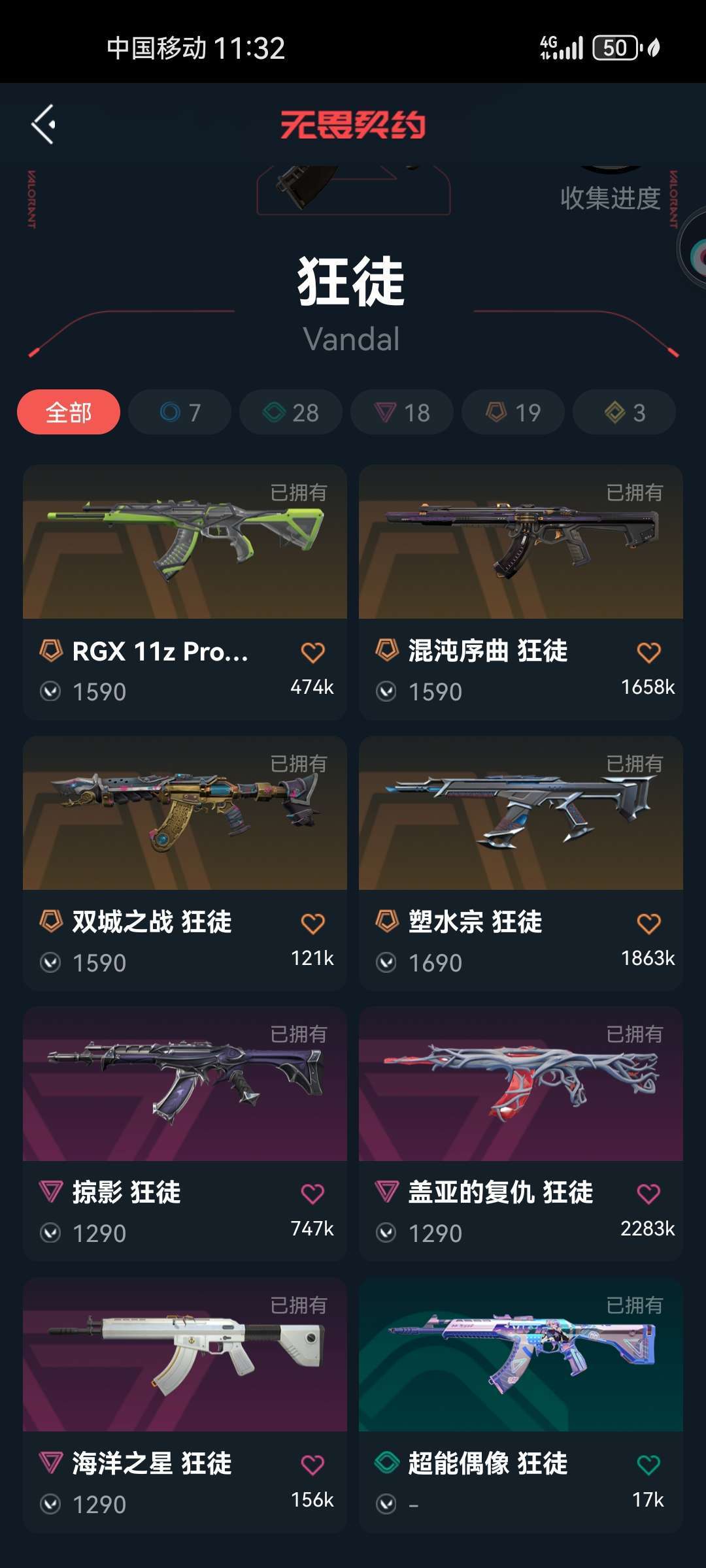Open the RGX 11z Pro skin card
706x1568 pixels.
click(185, 592)
